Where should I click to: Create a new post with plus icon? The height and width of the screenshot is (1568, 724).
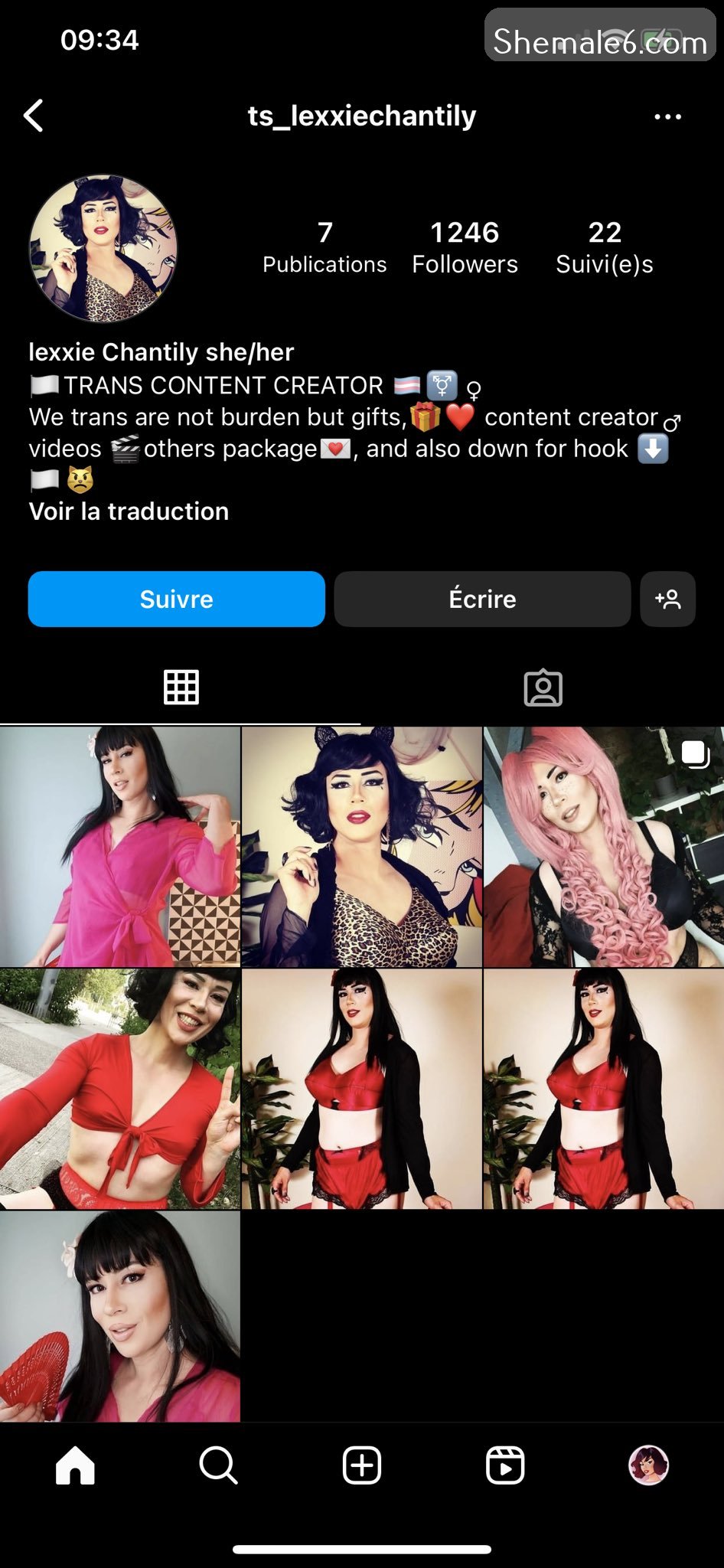(x=361, y=1465)
